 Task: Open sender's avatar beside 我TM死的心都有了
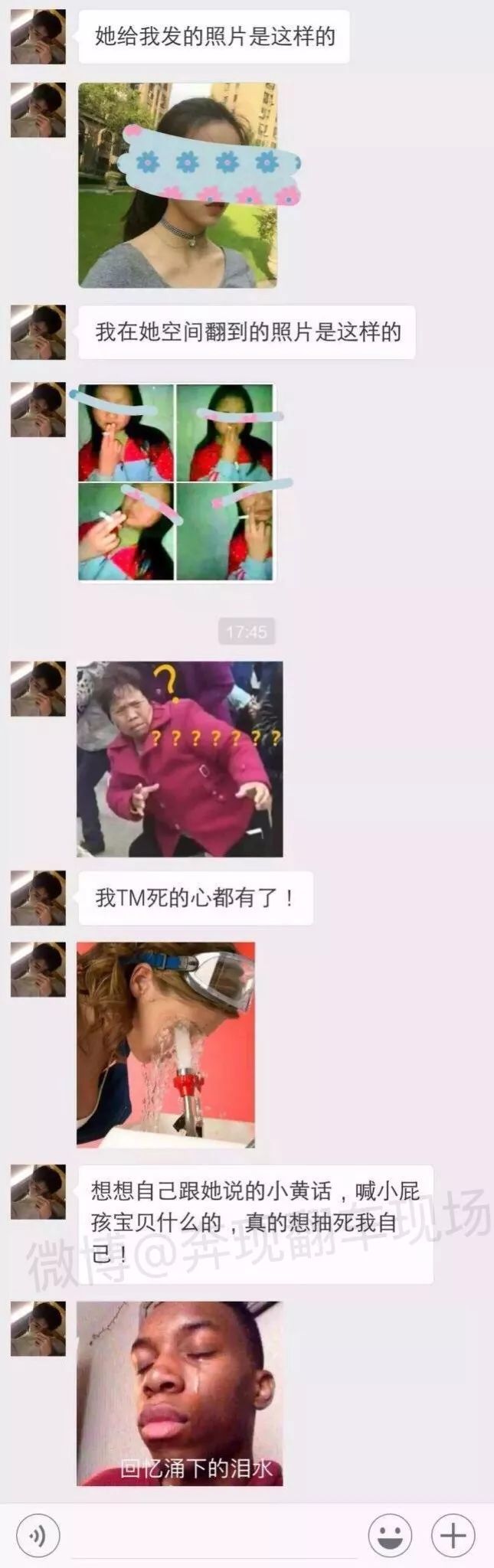click(38, 897)
